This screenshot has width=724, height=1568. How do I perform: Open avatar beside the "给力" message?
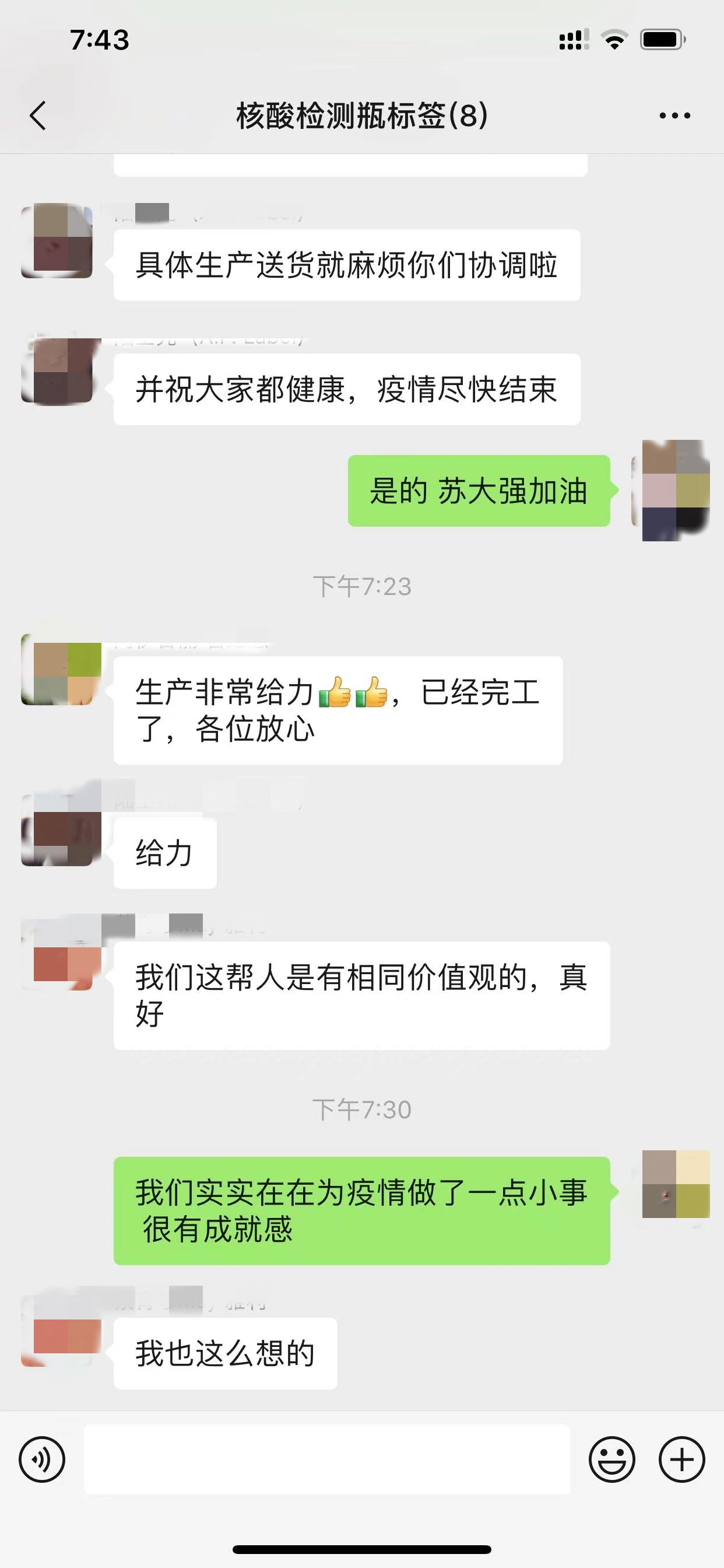click(x=57, y=830)
